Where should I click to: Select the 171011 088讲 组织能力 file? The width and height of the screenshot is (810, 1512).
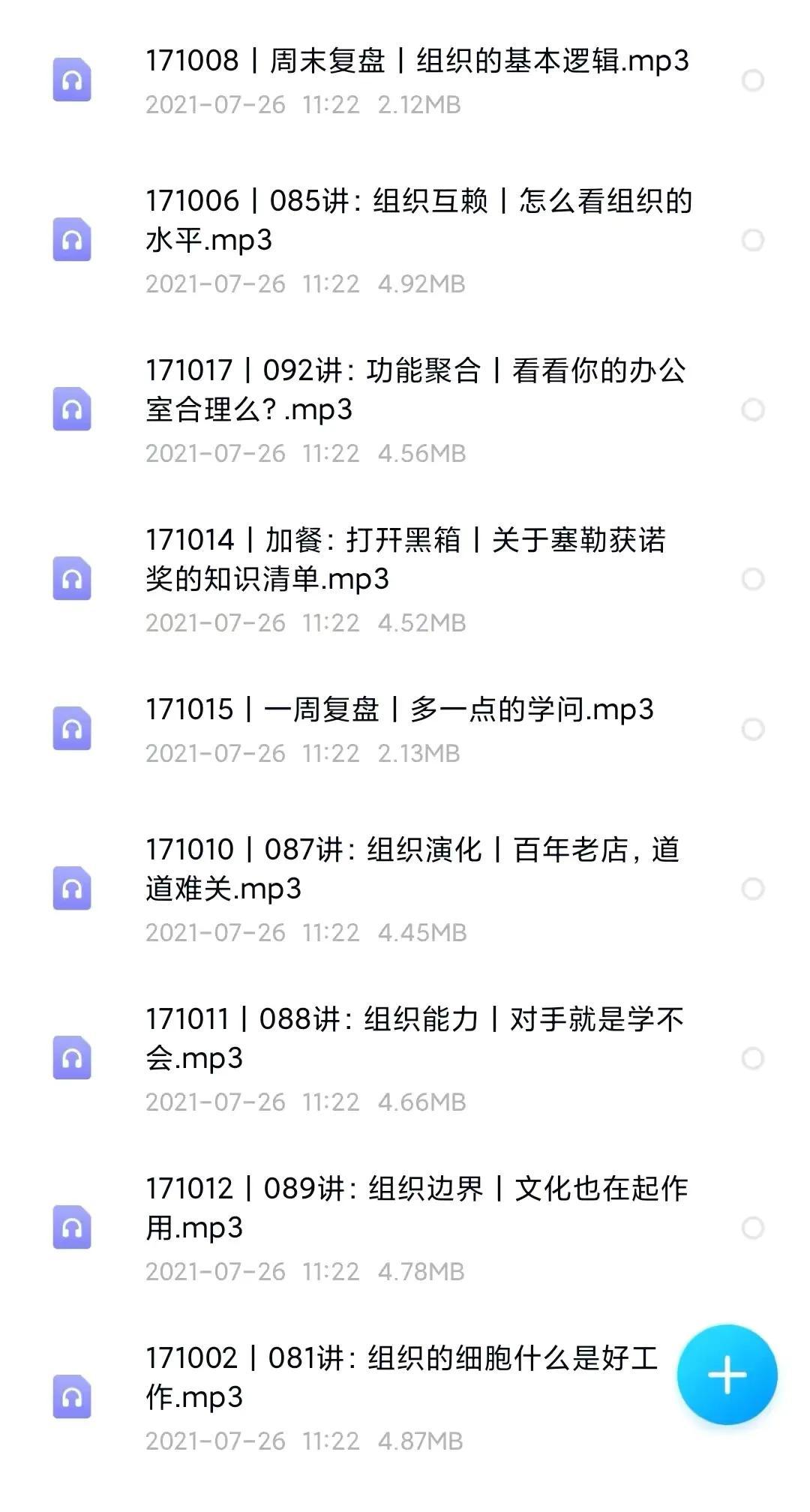click(752, 1058)
